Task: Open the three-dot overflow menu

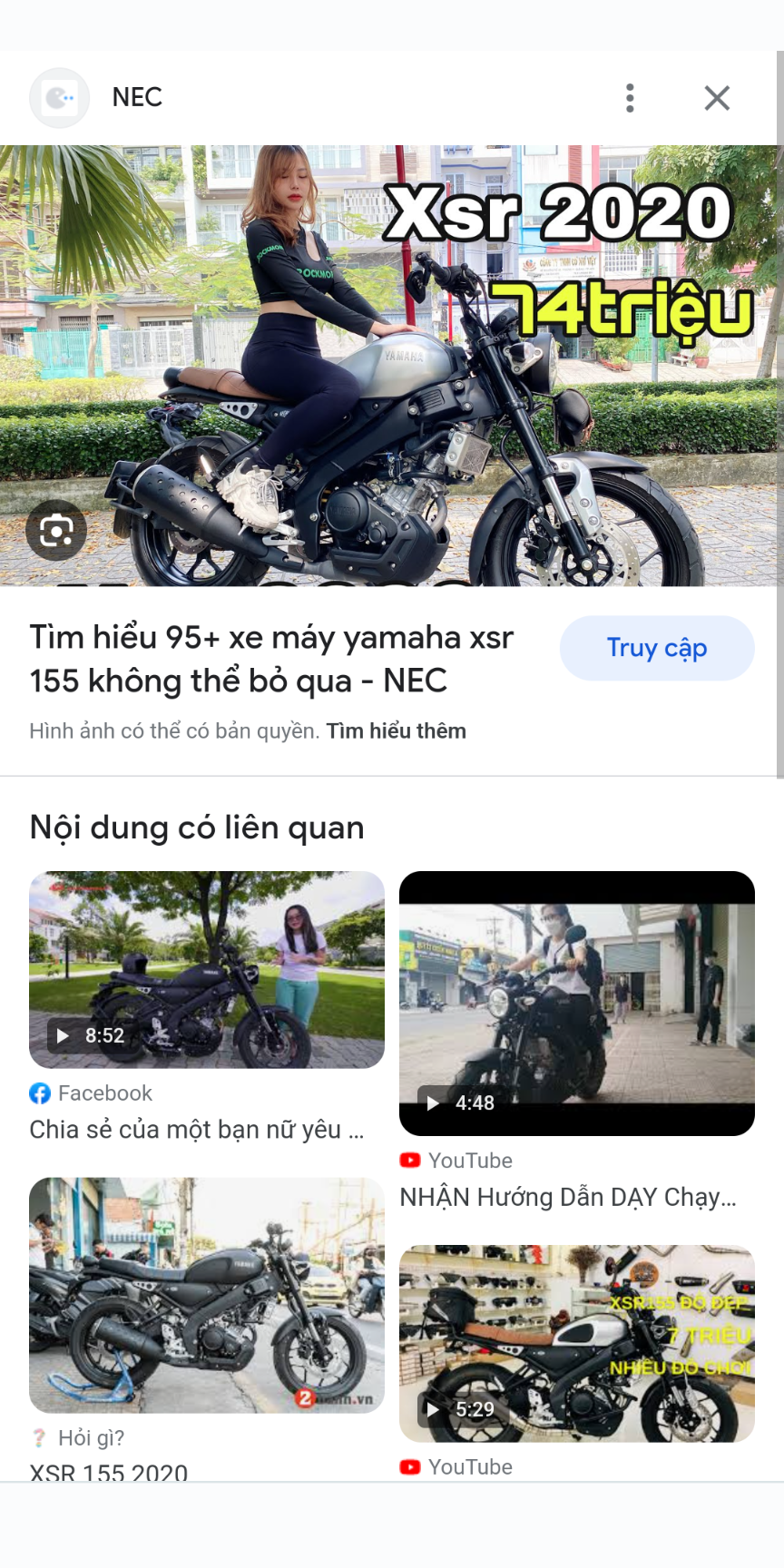Action: [x=630, y=98]
